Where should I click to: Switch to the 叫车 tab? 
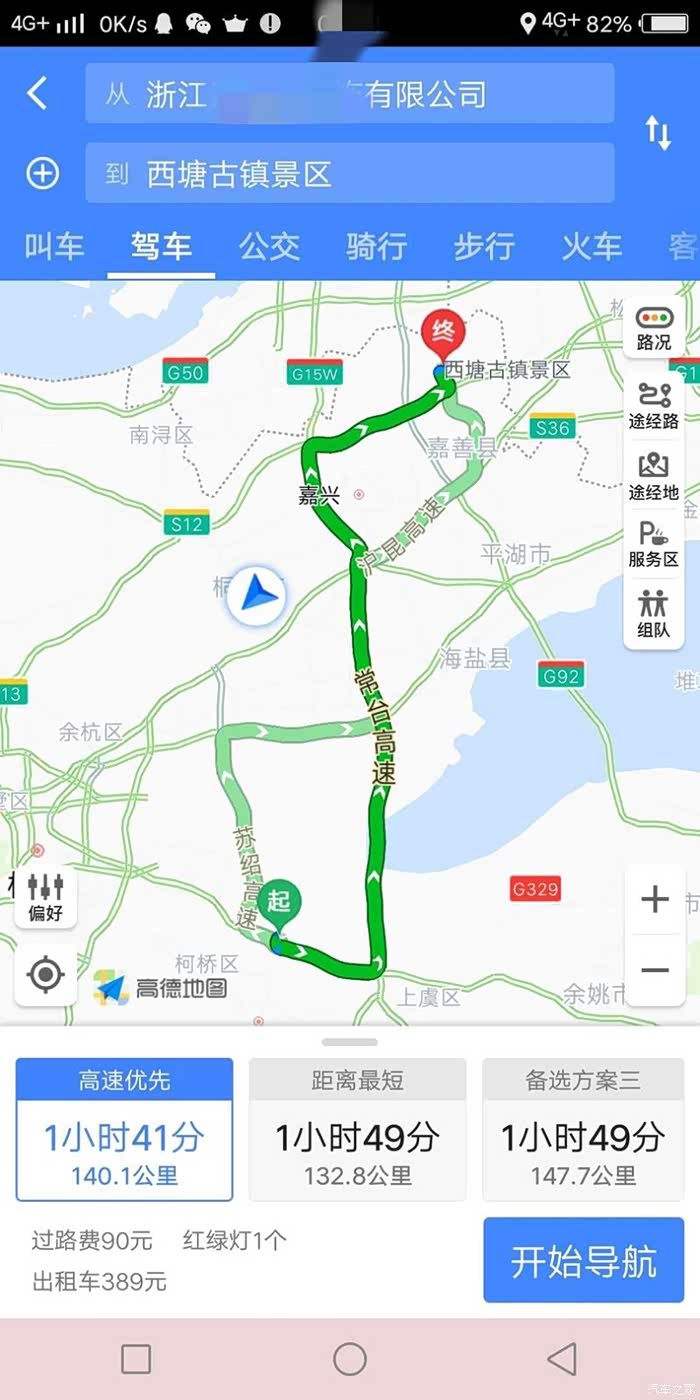pos(54,246)
